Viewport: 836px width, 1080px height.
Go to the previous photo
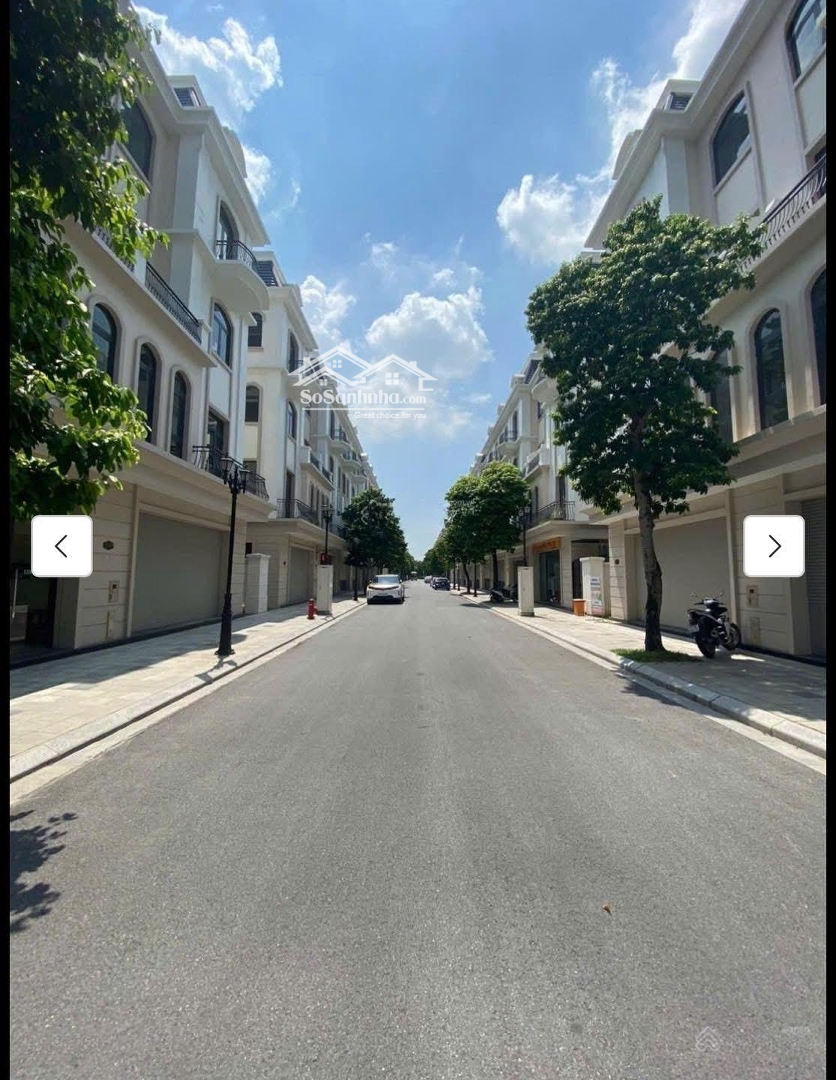point(62,546)
